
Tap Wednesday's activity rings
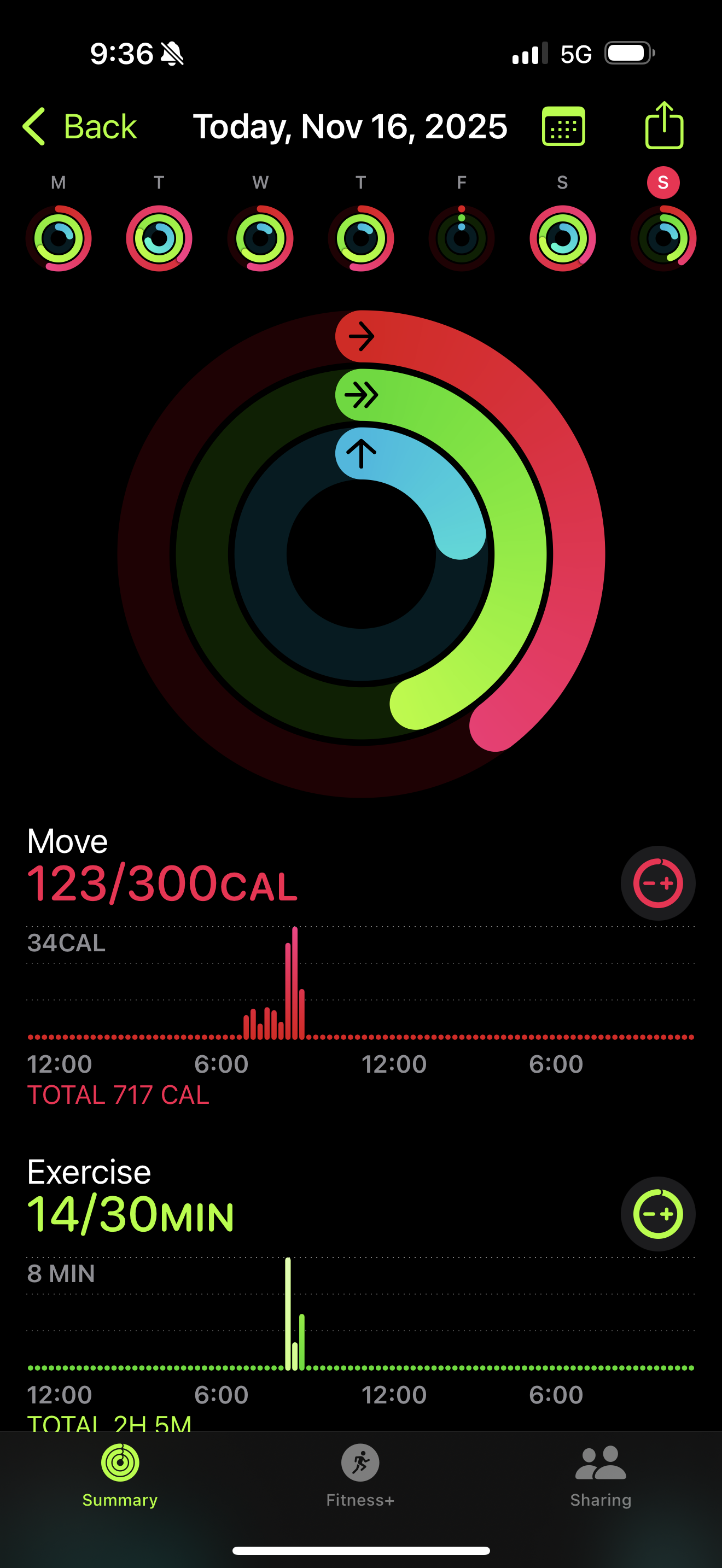pos(260,238)
